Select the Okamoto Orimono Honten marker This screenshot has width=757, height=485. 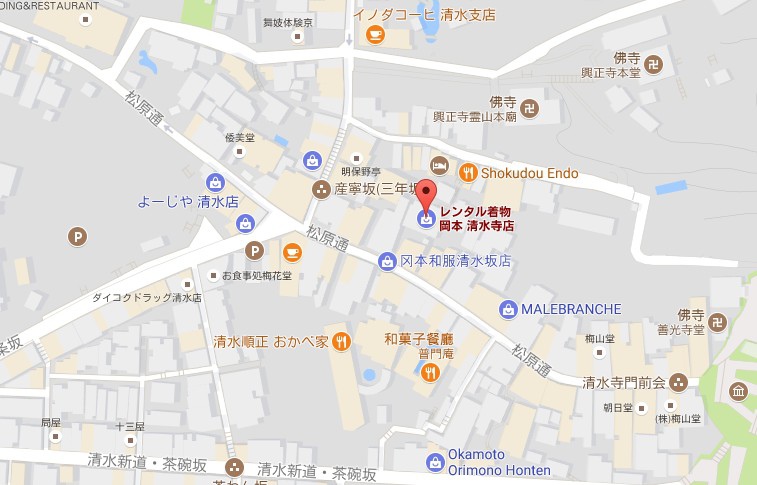[435, 461]
